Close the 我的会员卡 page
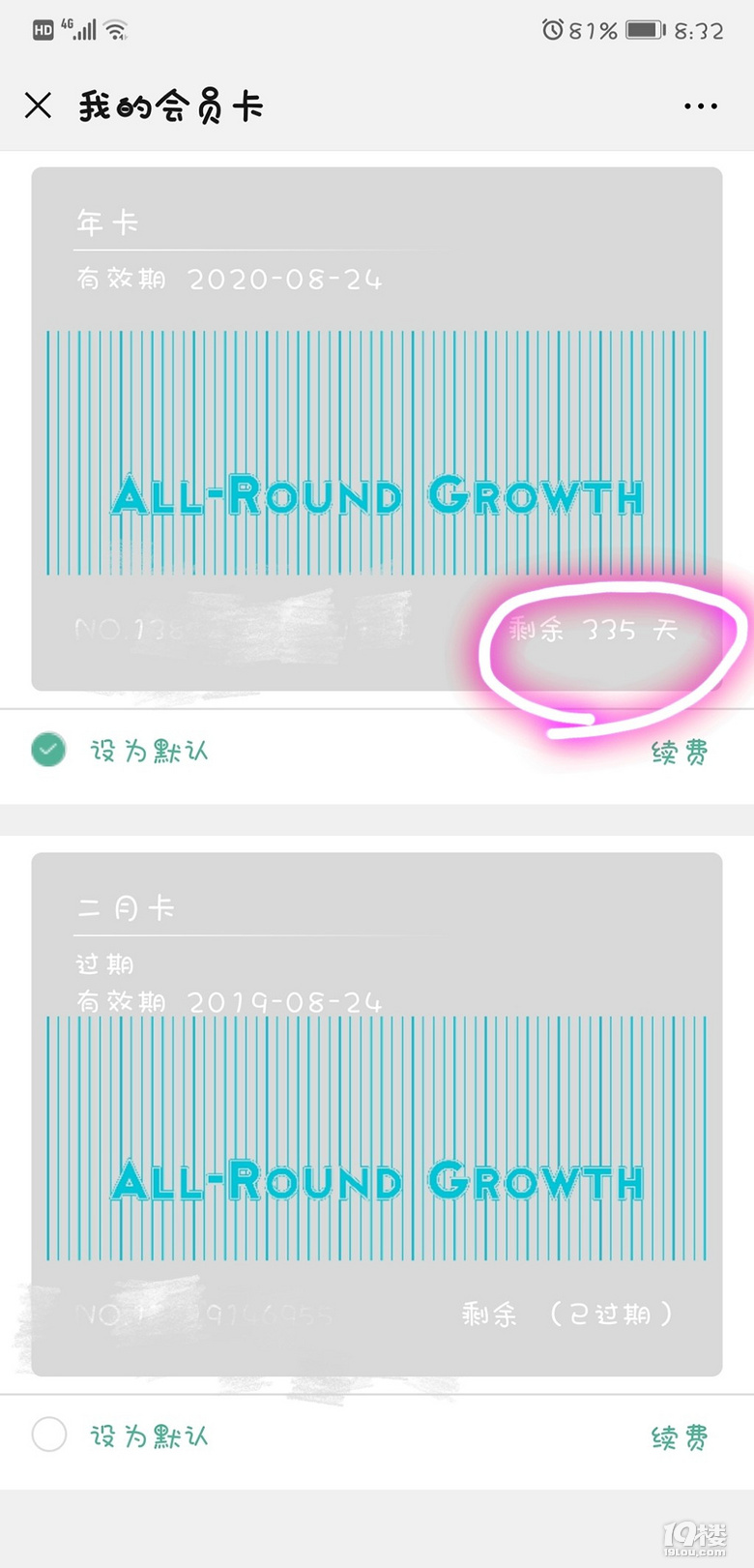The height and width of the screenshot is (1568, 754). (x=38, y=105)
